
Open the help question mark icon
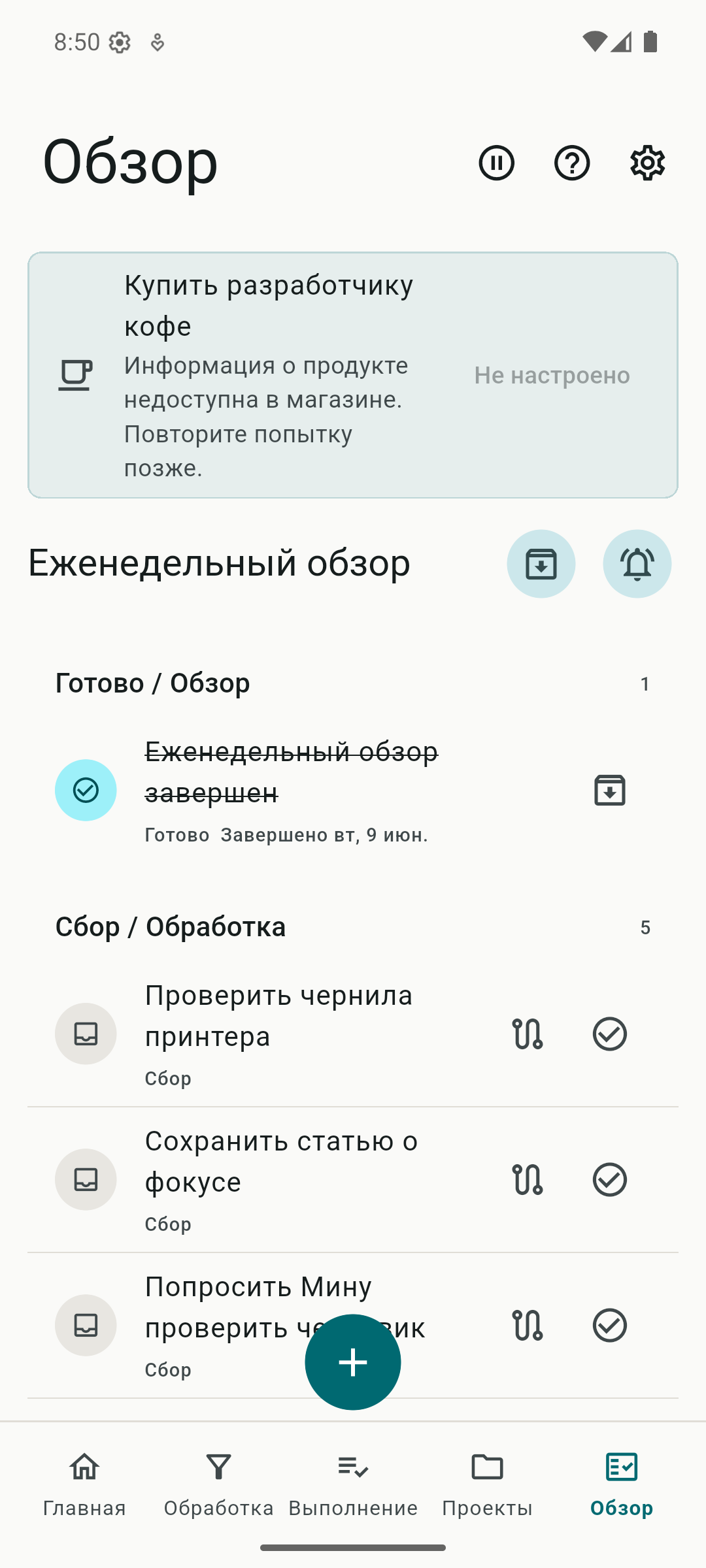(x=572, y=163)
